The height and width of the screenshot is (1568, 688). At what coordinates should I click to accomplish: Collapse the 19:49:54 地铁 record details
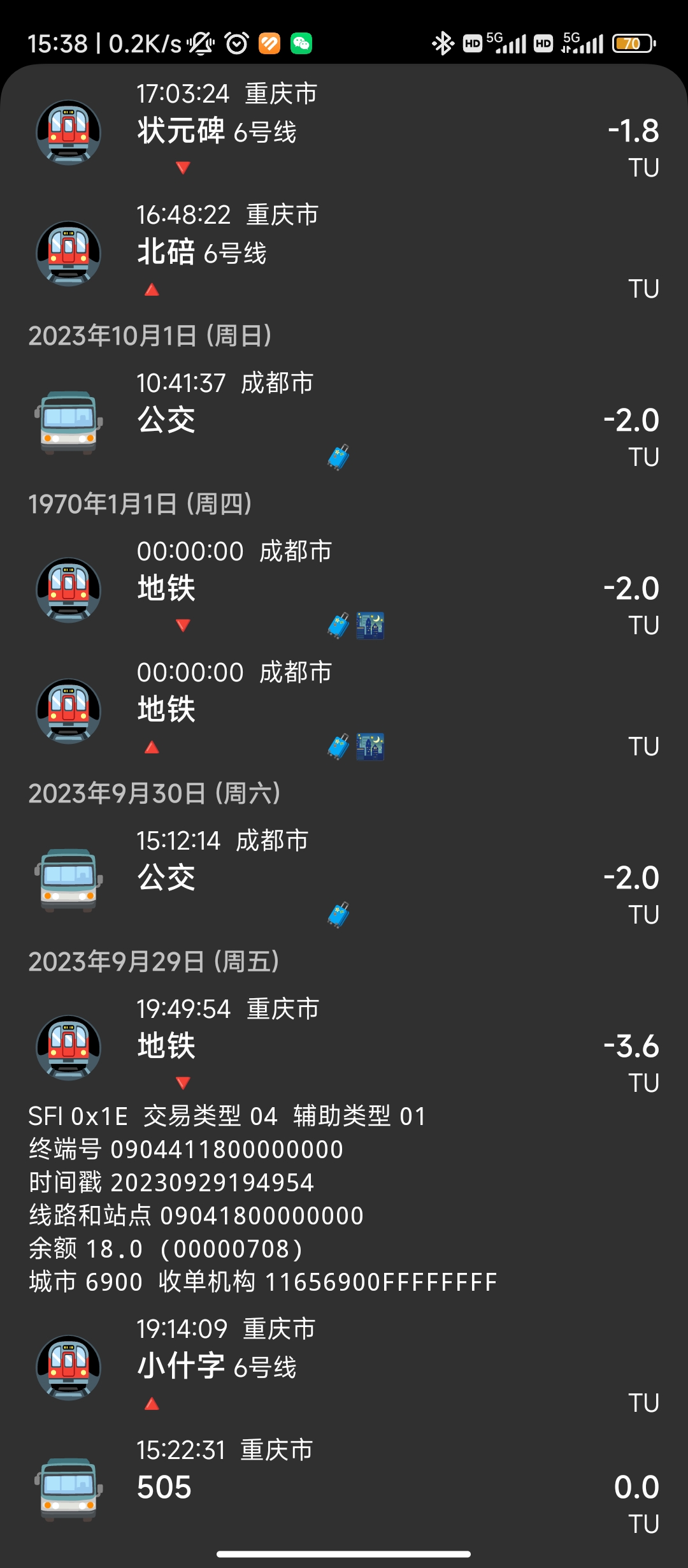[x=344, y=1047]
